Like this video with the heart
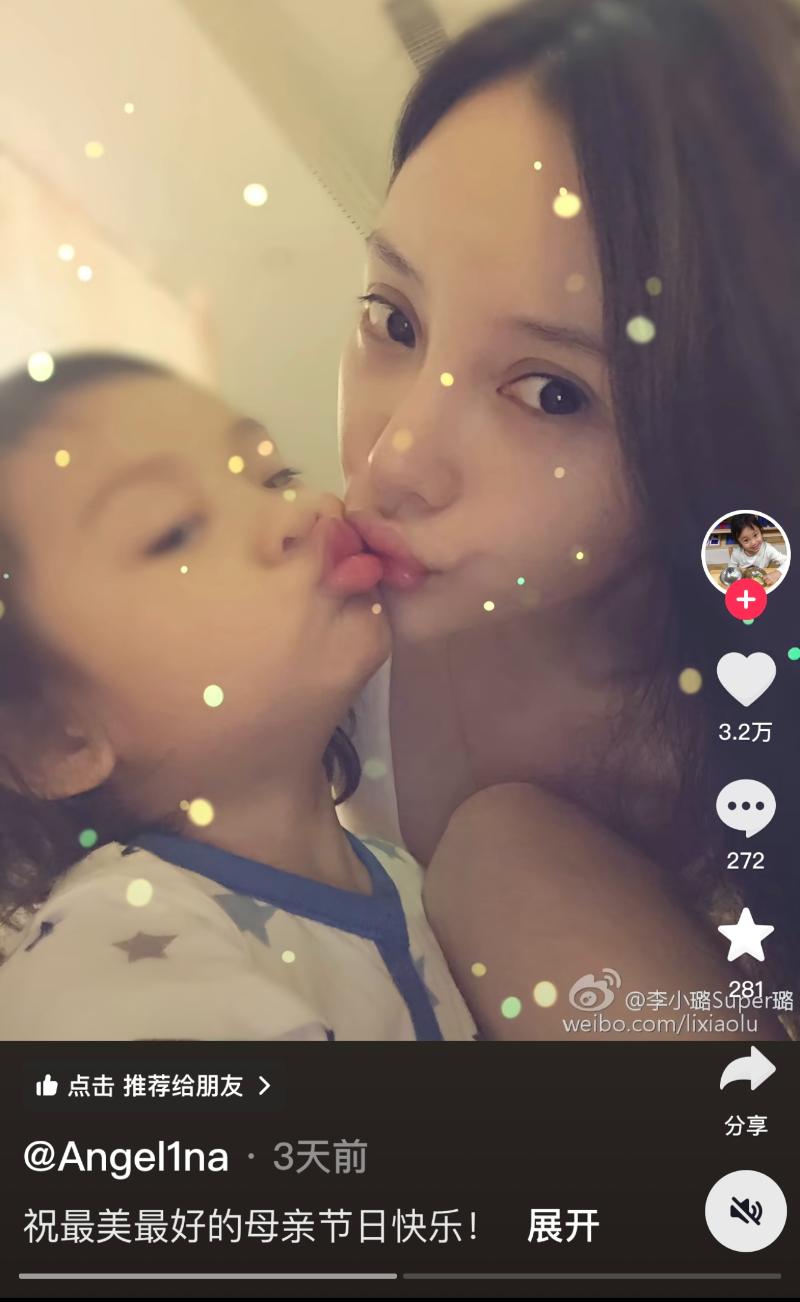Image resolution: width=800 pixels, height=1302 pixels. click(x=746, y=678)
